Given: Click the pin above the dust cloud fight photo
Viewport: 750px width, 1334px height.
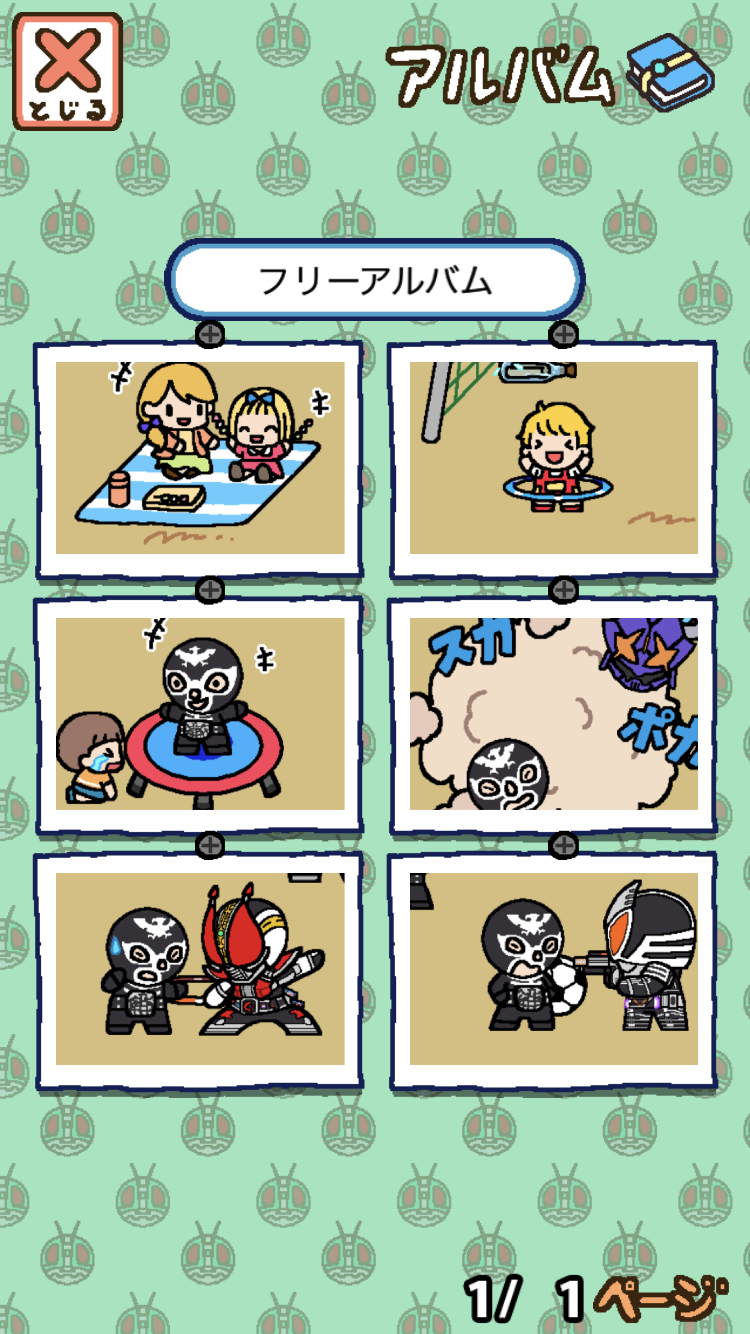Looking at the screenshot, I should pos(565,589).
